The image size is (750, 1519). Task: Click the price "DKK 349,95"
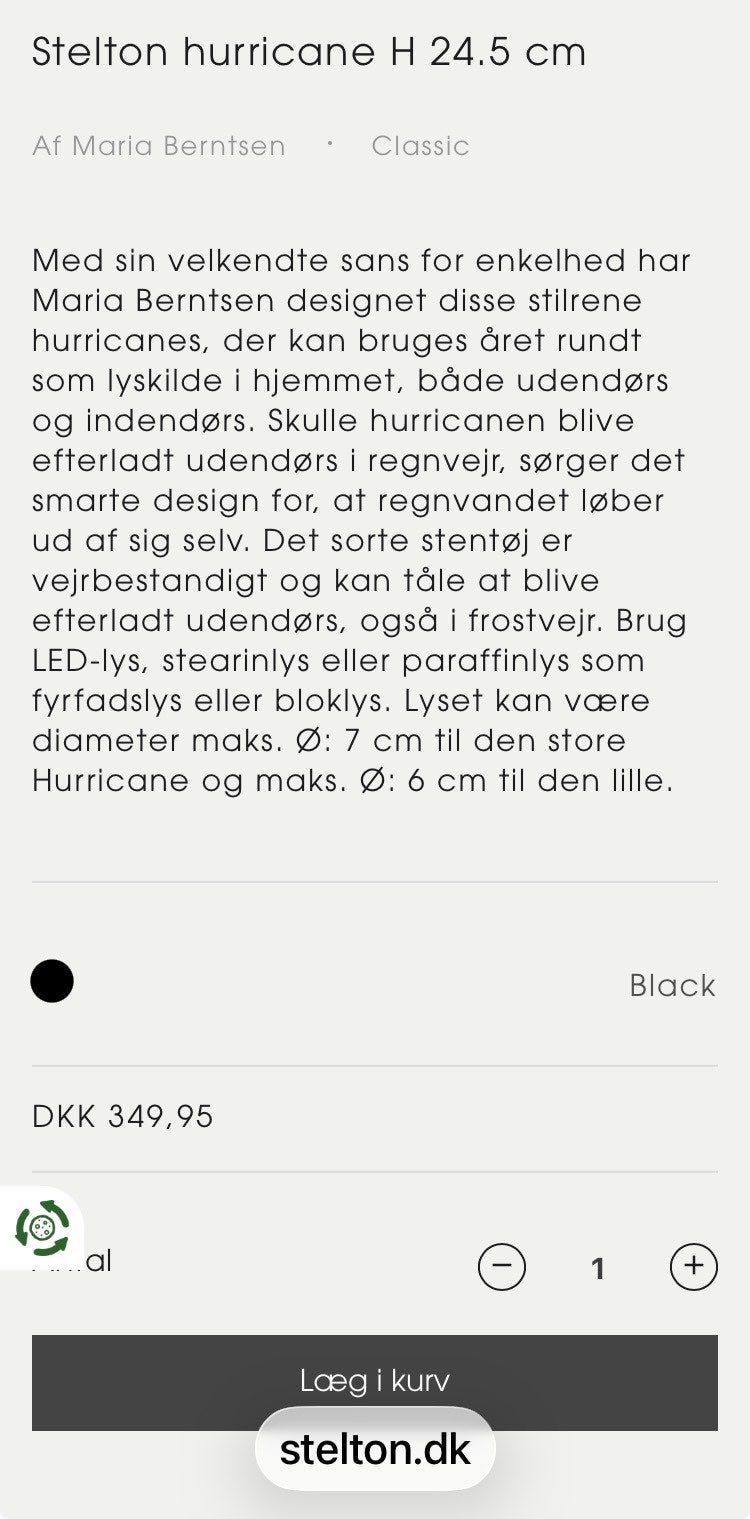[123, 1116]
